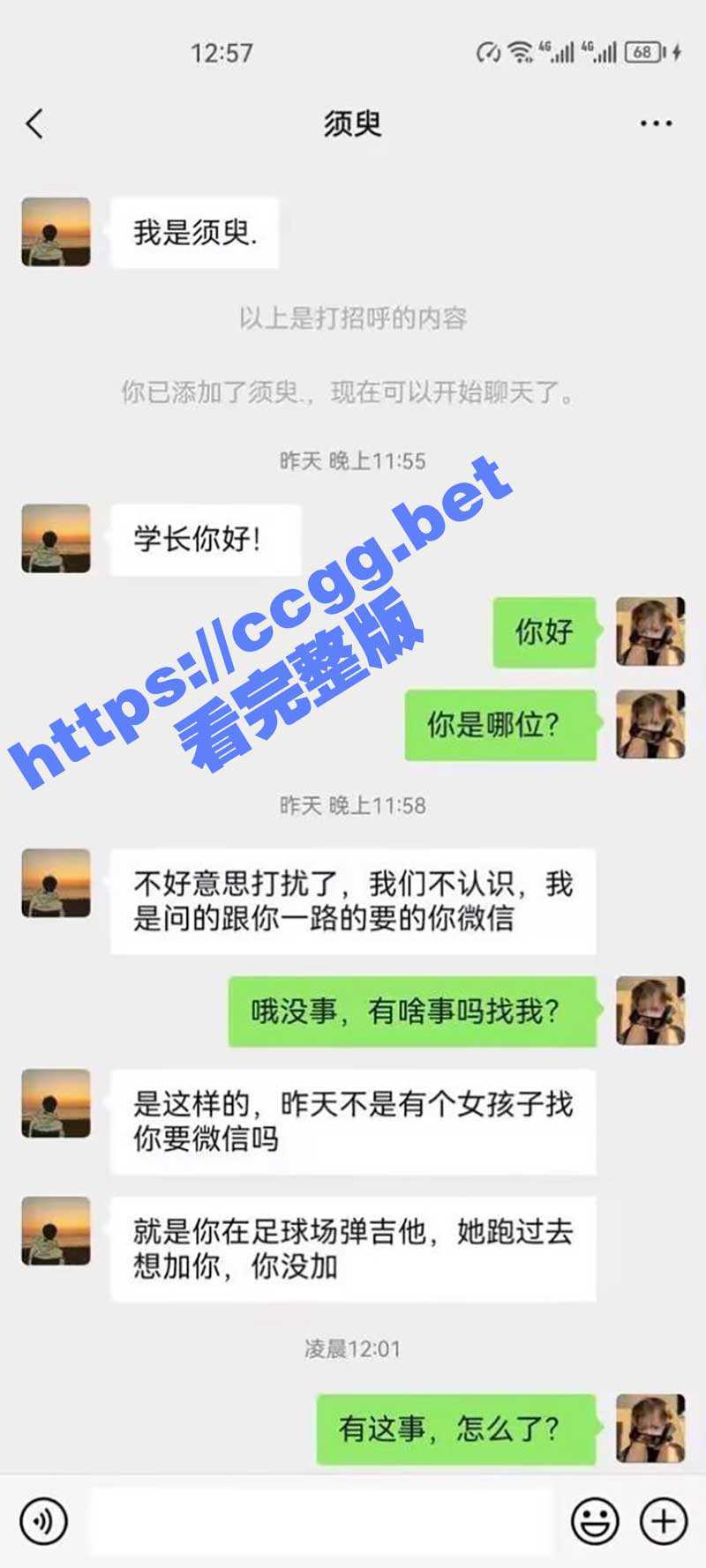Open 须臾's avatar beside 学长你好!

point(56,539)
